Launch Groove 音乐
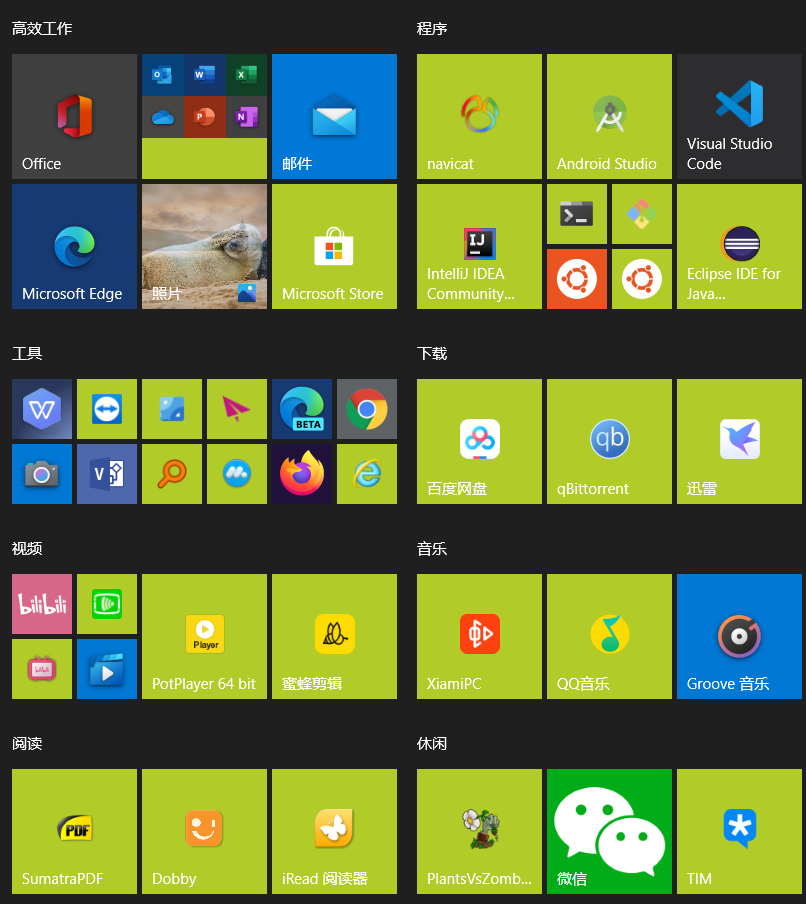The image size is (806, 904). 739,636
